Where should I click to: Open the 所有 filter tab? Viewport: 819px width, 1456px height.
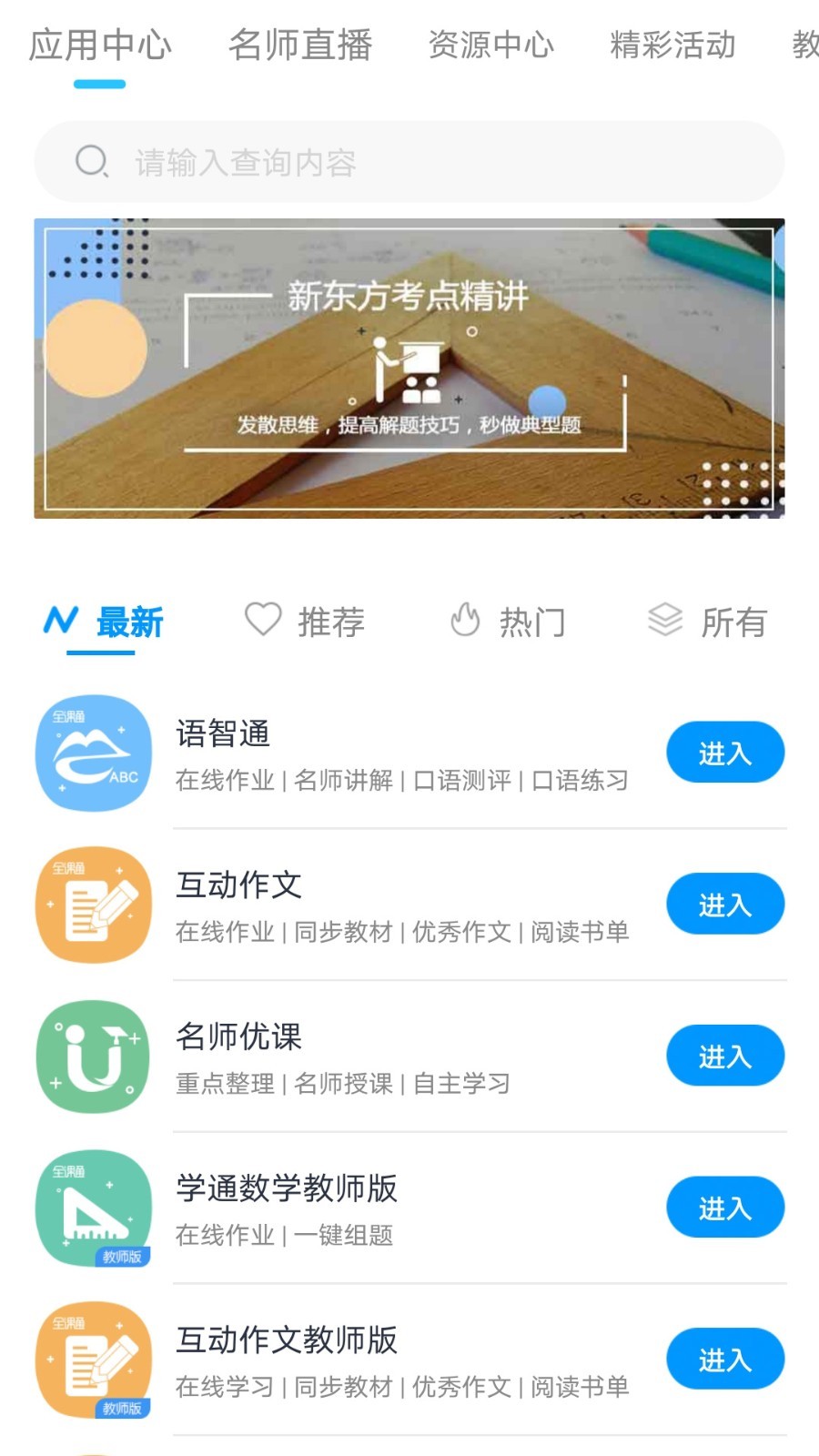pyautogui.click(x=733, y=622)
